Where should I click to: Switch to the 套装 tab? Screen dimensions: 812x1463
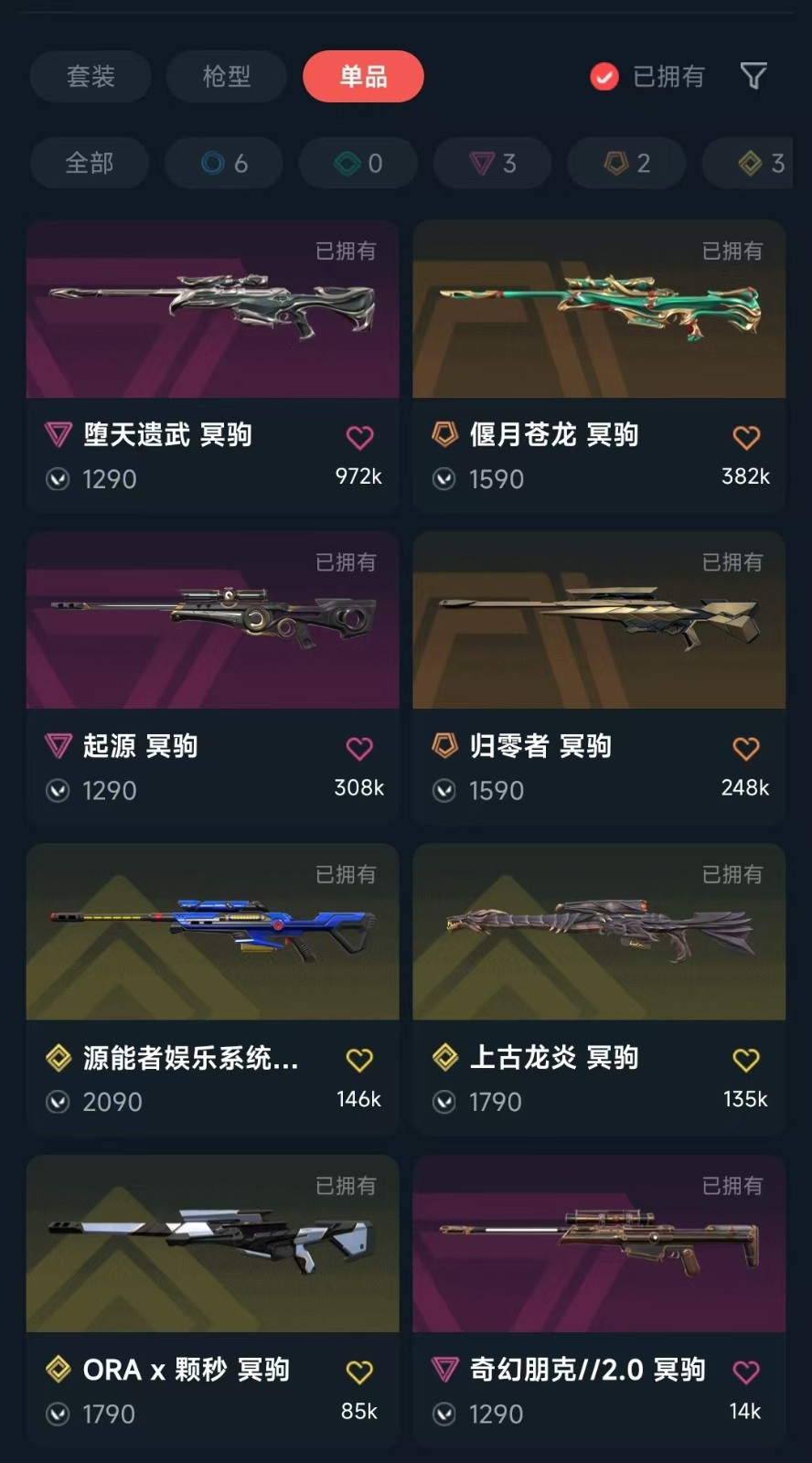(x=91, y=77)
